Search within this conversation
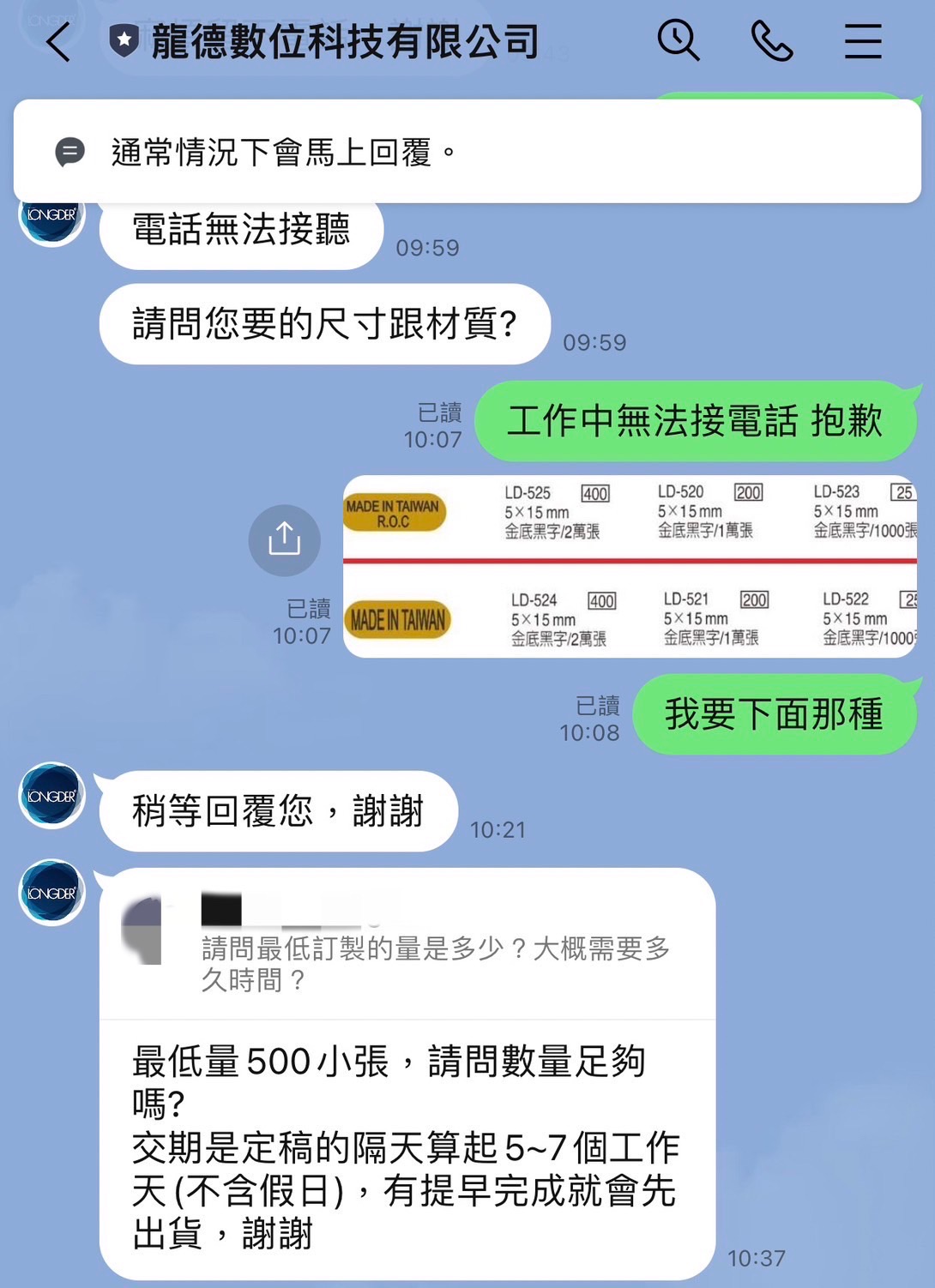This screenshot has width=935, height=1288. coord(678,40)
